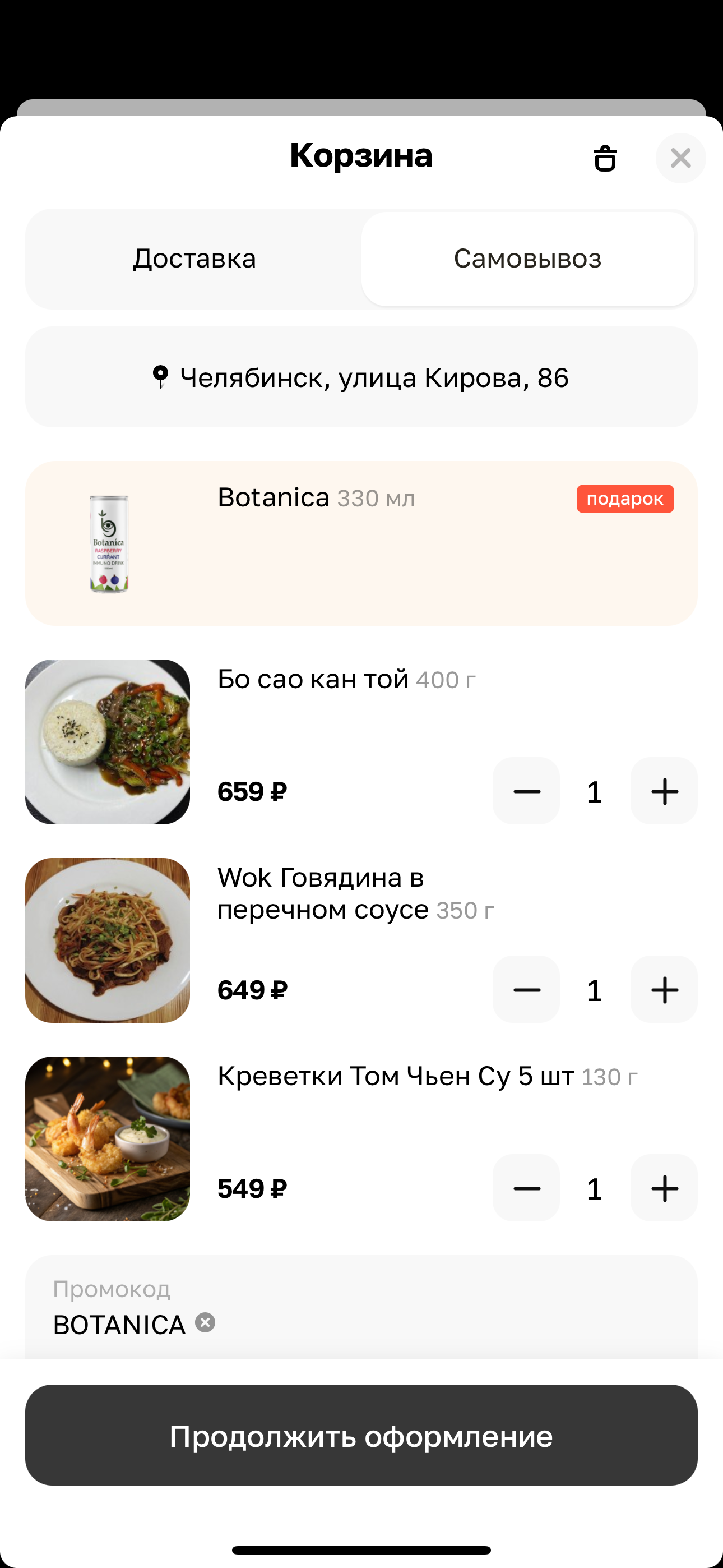Switch to the Доставка tab
Screen dimensions: 723x1568
pyautogui.click(x=194, y=259)
